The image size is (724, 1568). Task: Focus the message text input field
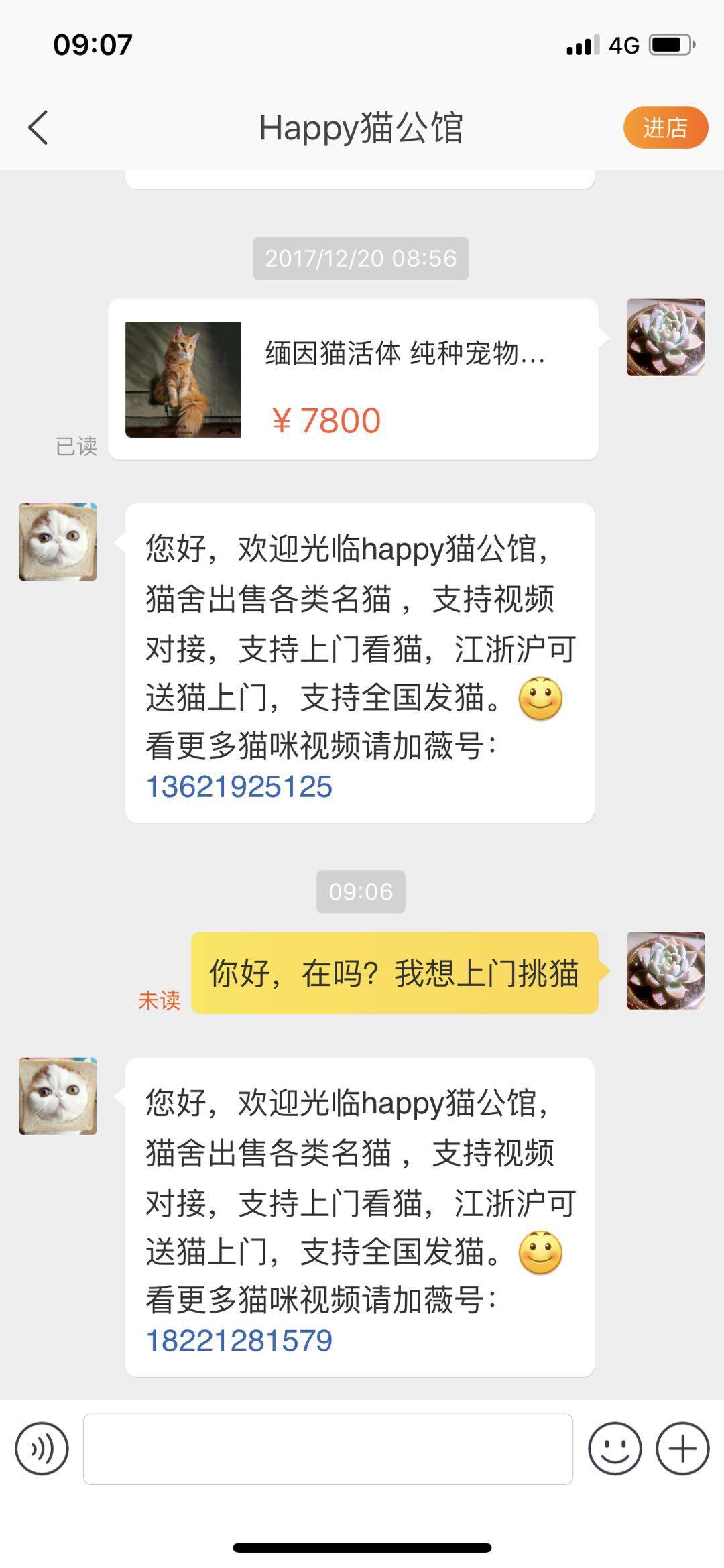[x=328, y=1449]
